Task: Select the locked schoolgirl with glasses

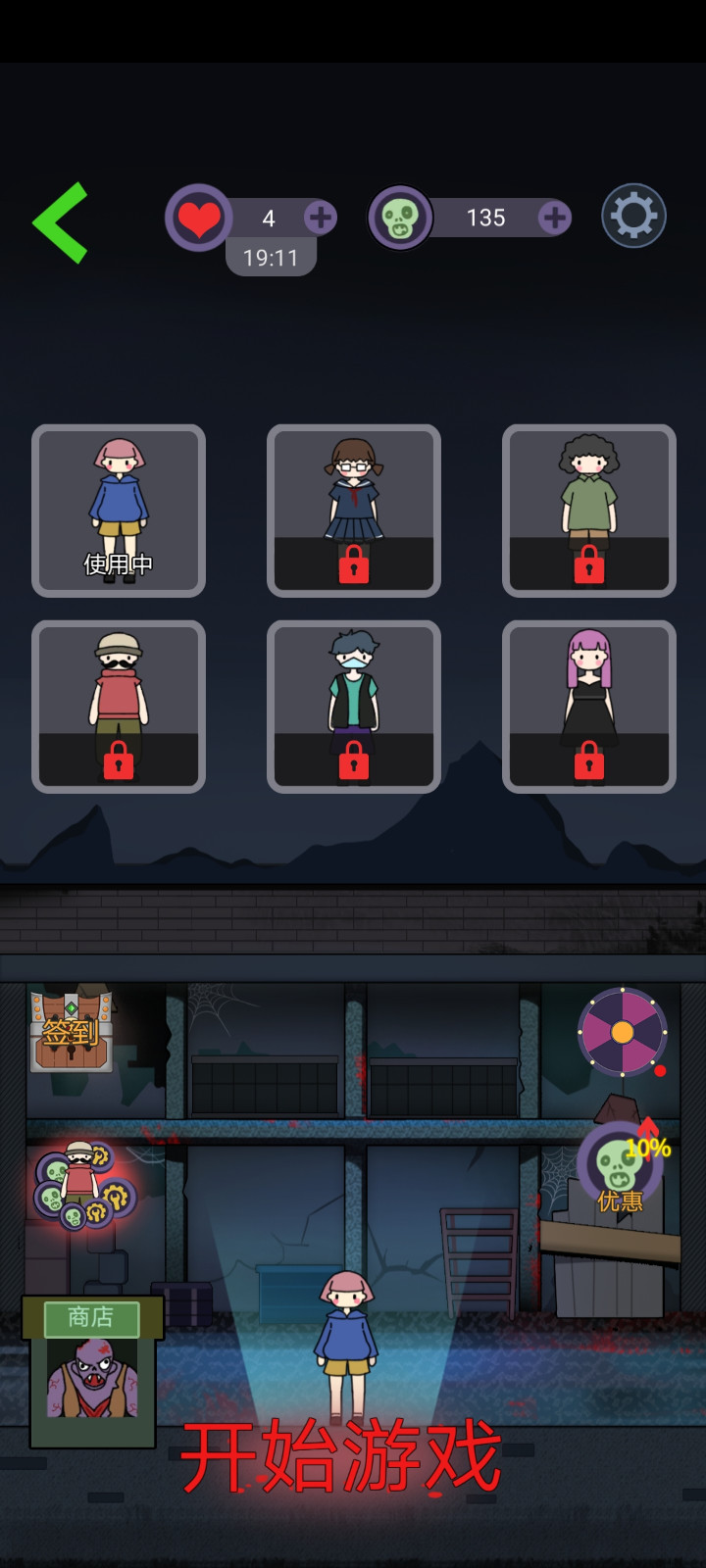Action: tap(354, 511)
